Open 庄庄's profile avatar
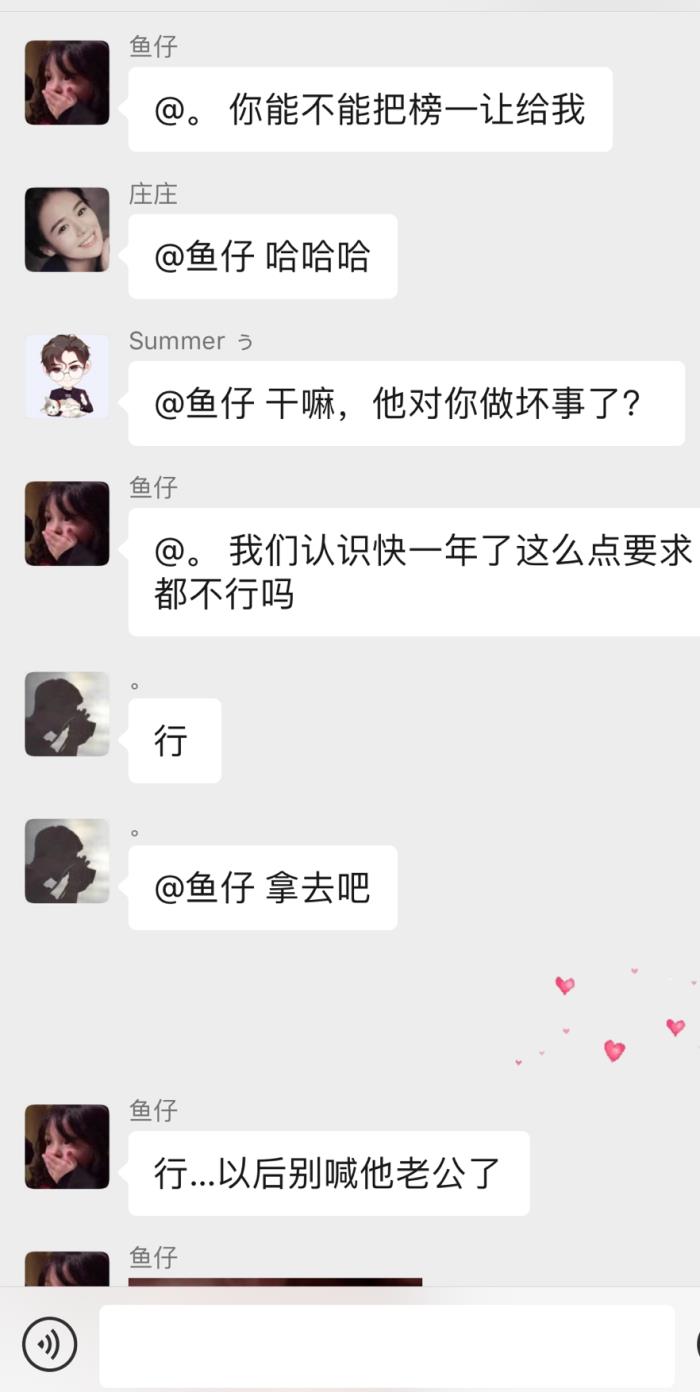700x1392 pixels. tap(67, 229)
